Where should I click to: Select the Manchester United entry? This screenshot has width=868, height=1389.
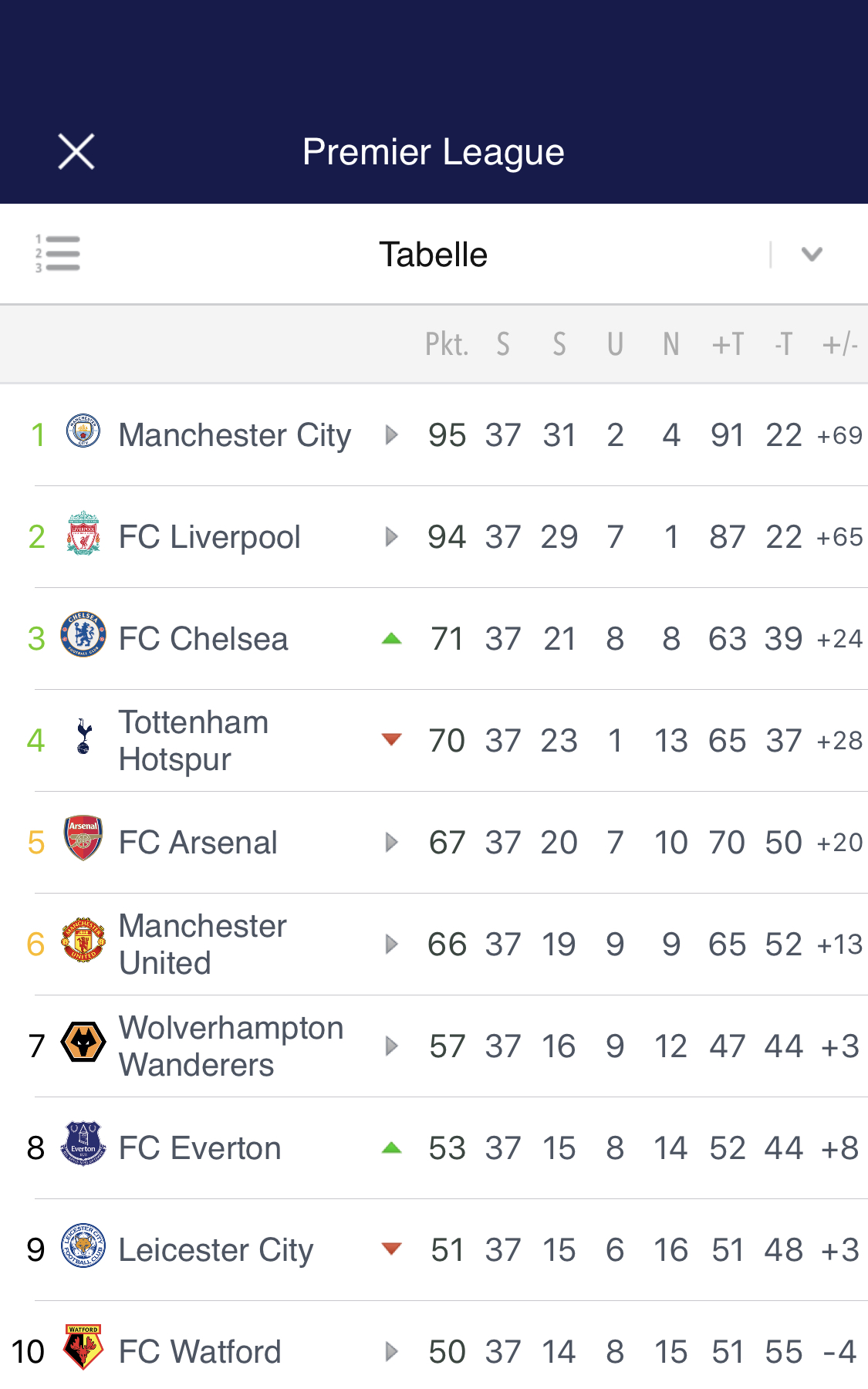(434, 945)
